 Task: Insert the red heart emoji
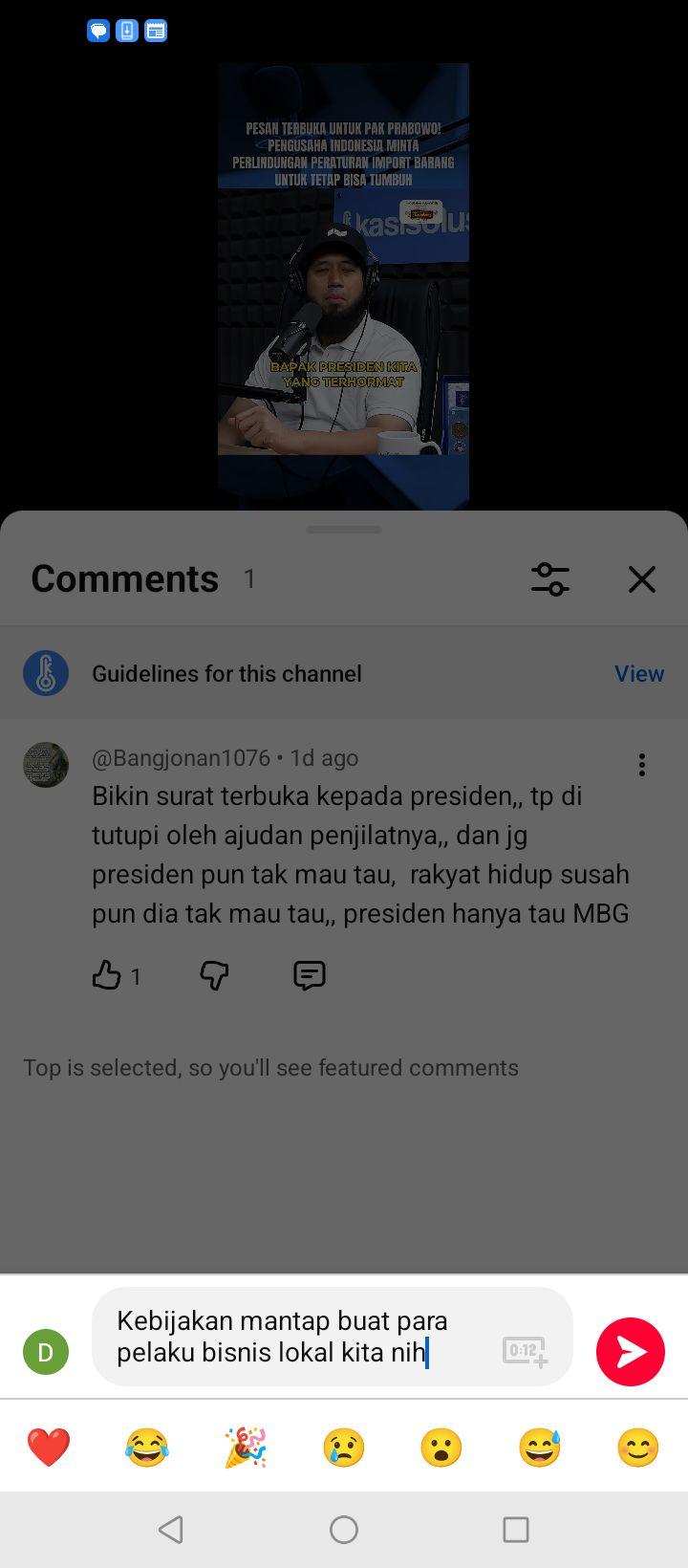coord(49,1447)
